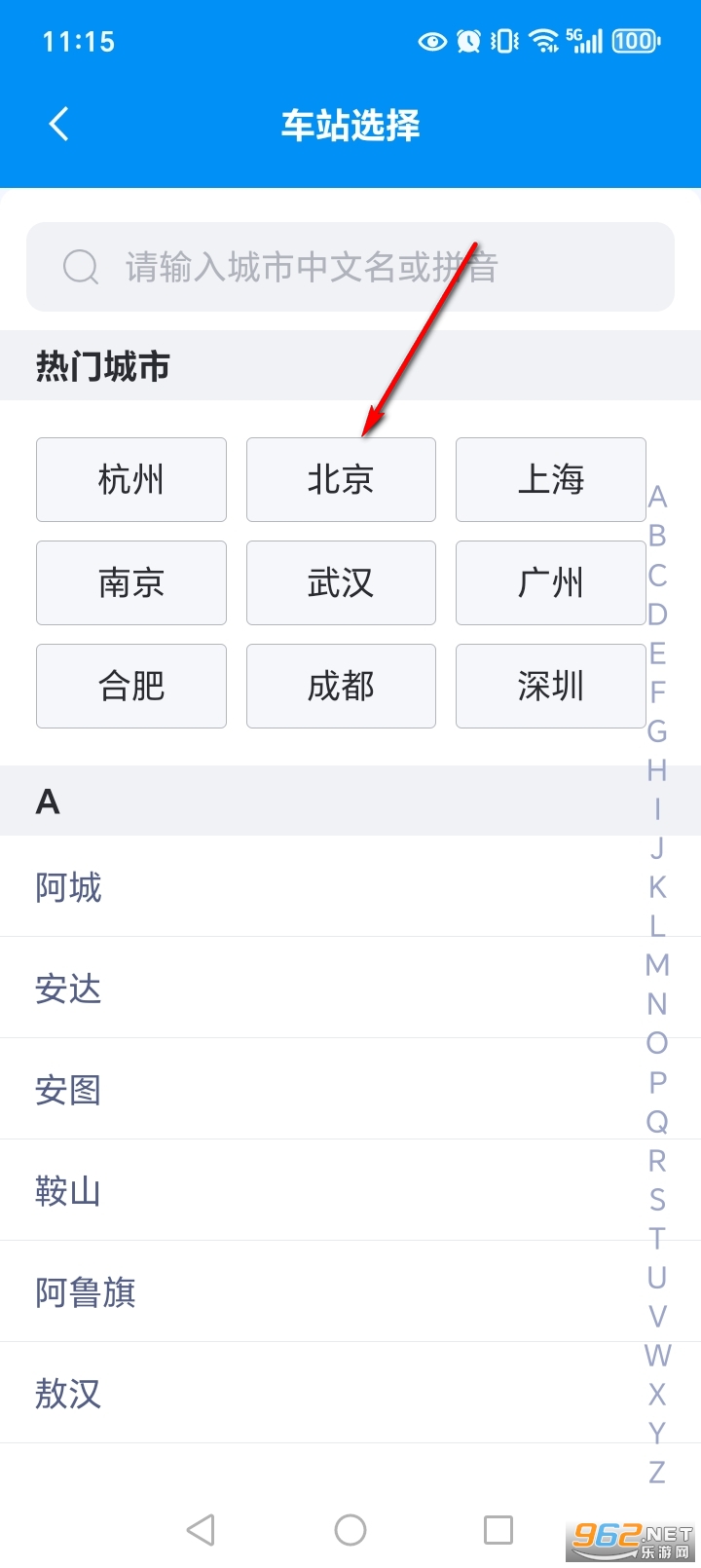Image resolution: width=701 pixels, height=1568 pixels.
Task: Choose the 深圳 city button
Action: (x=550, y=686)
